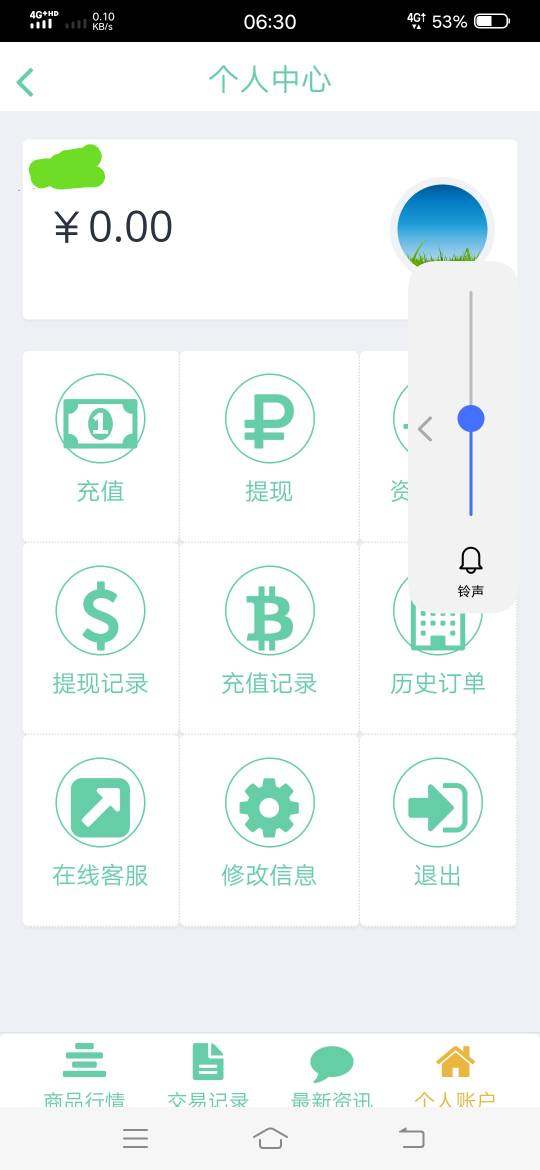This screenshot has height=1170, width=540.
Task: Tap the profile avatar picture
Action: pos(442,225)
